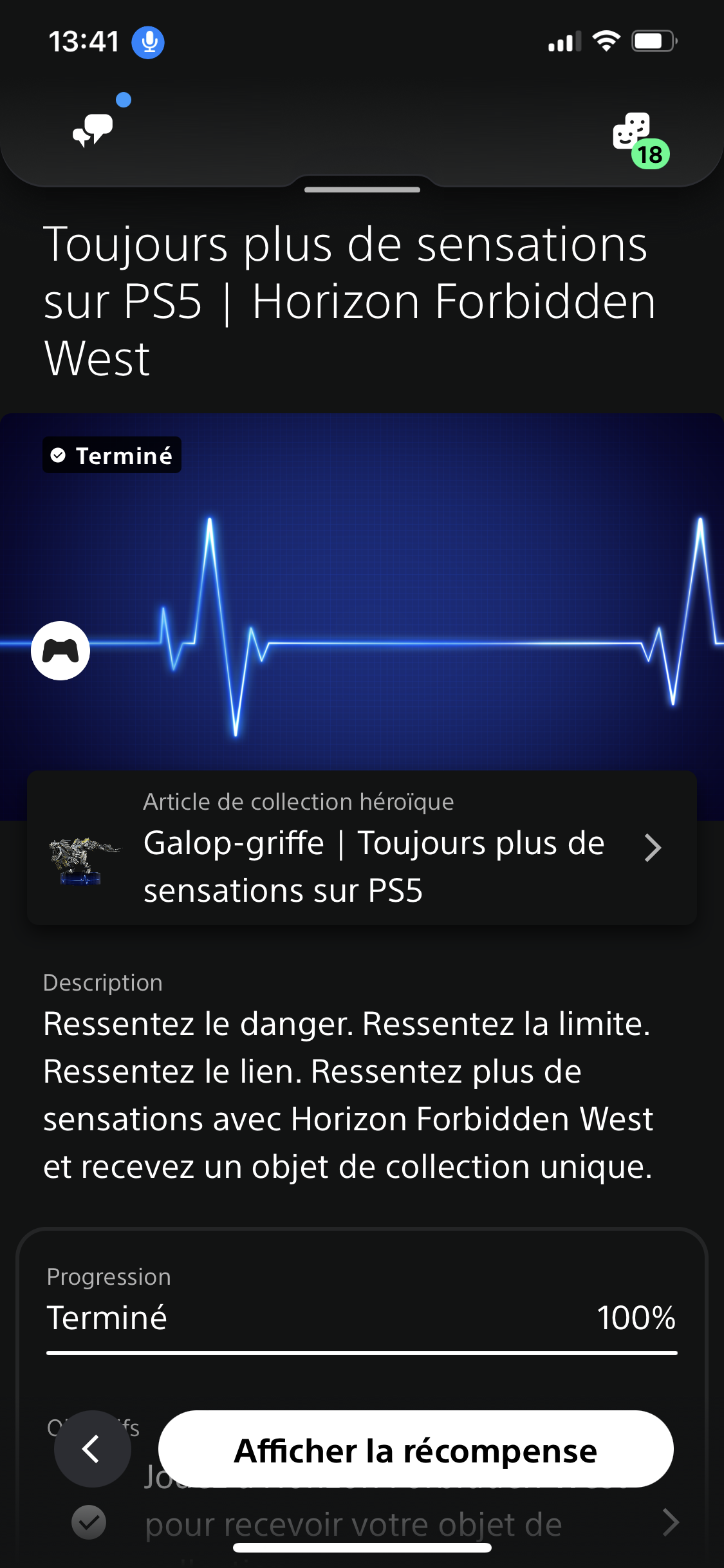Open the Galop-griffe collectible reward card

click(x=362, y=848)
